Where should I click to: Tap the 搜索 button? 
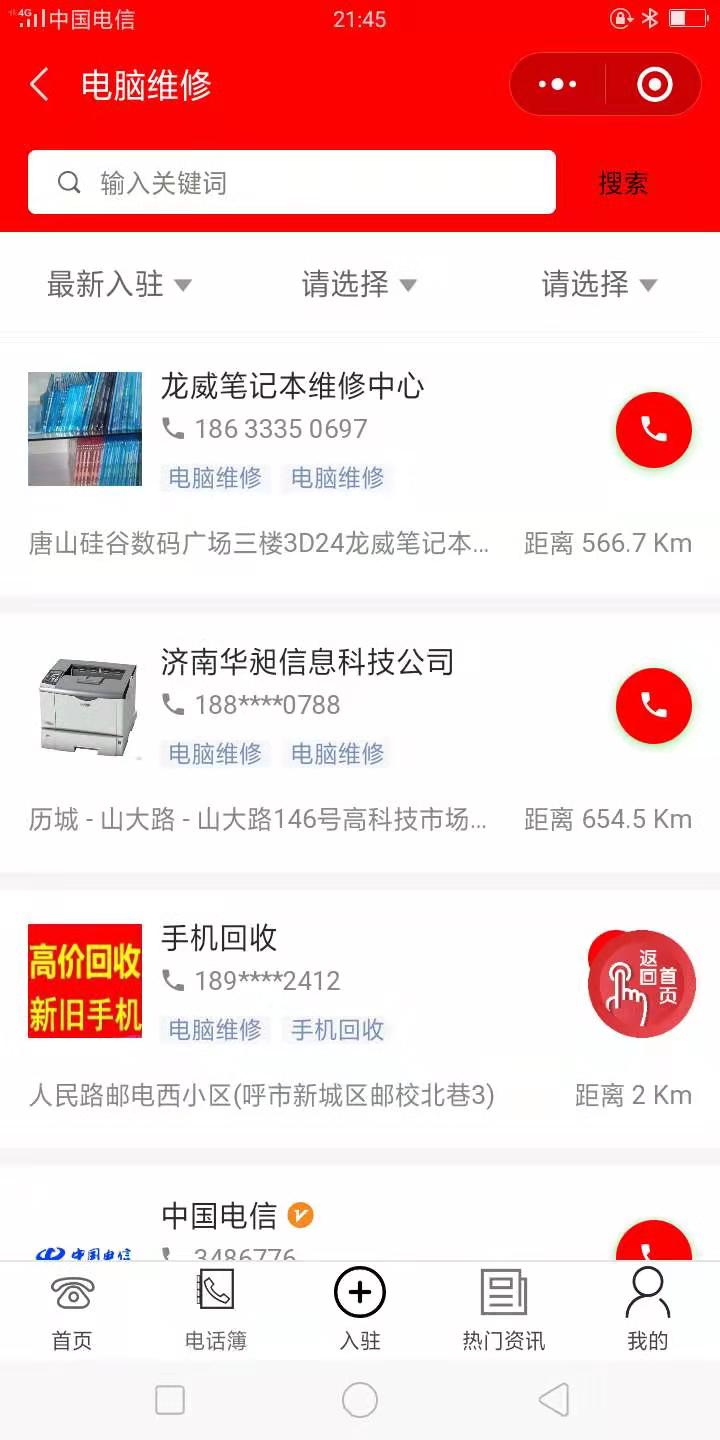click(623, 183)
